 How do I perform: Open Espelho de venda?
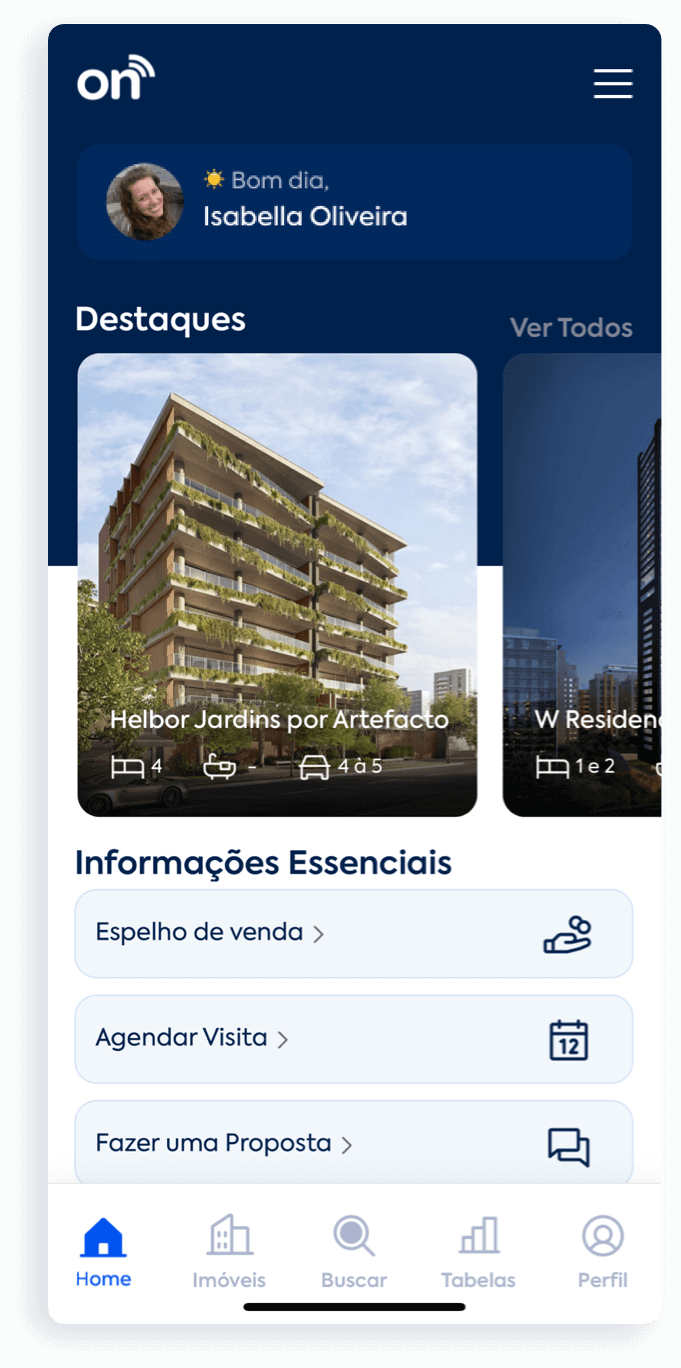click(354, 933)
